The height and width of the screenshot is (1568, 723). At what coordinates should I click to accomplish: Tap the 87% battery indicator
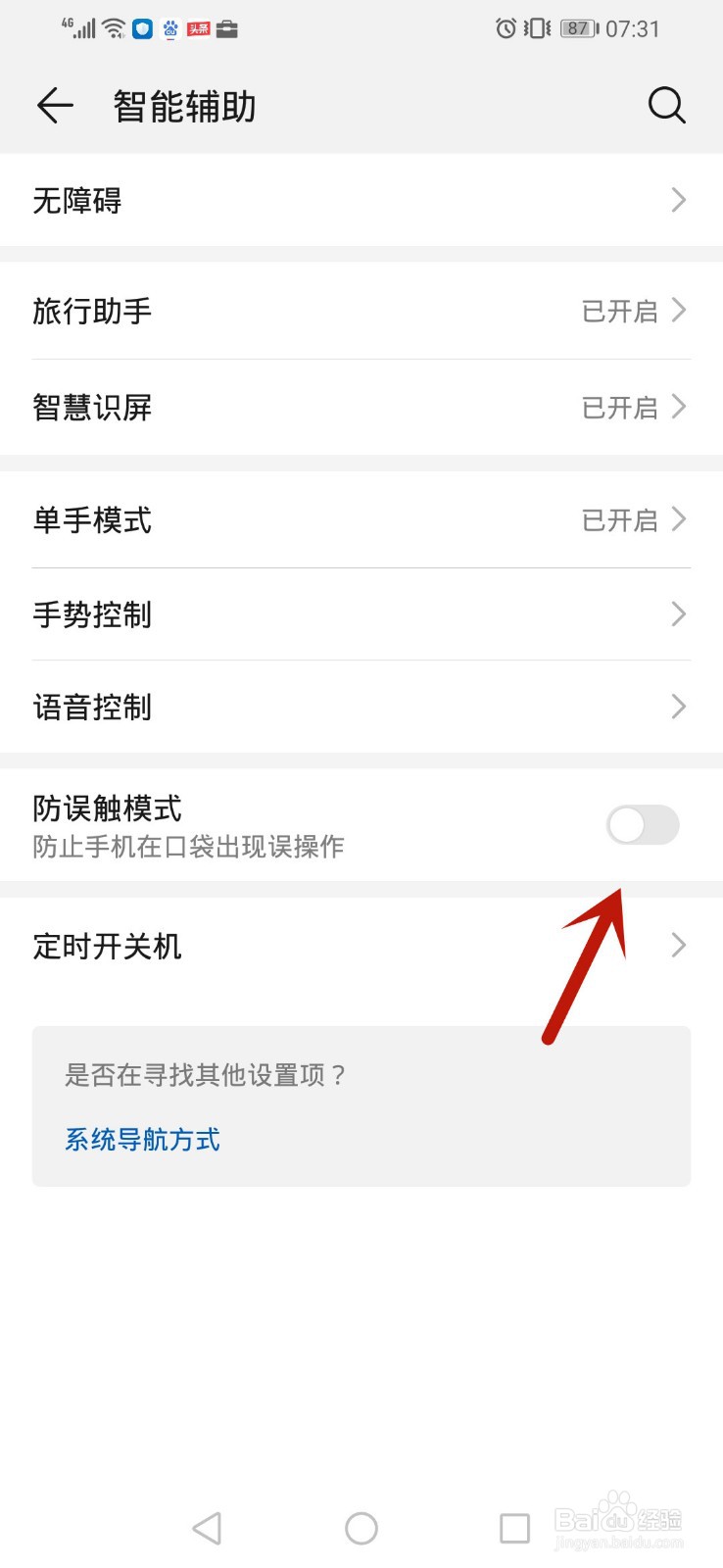point(578,28)
